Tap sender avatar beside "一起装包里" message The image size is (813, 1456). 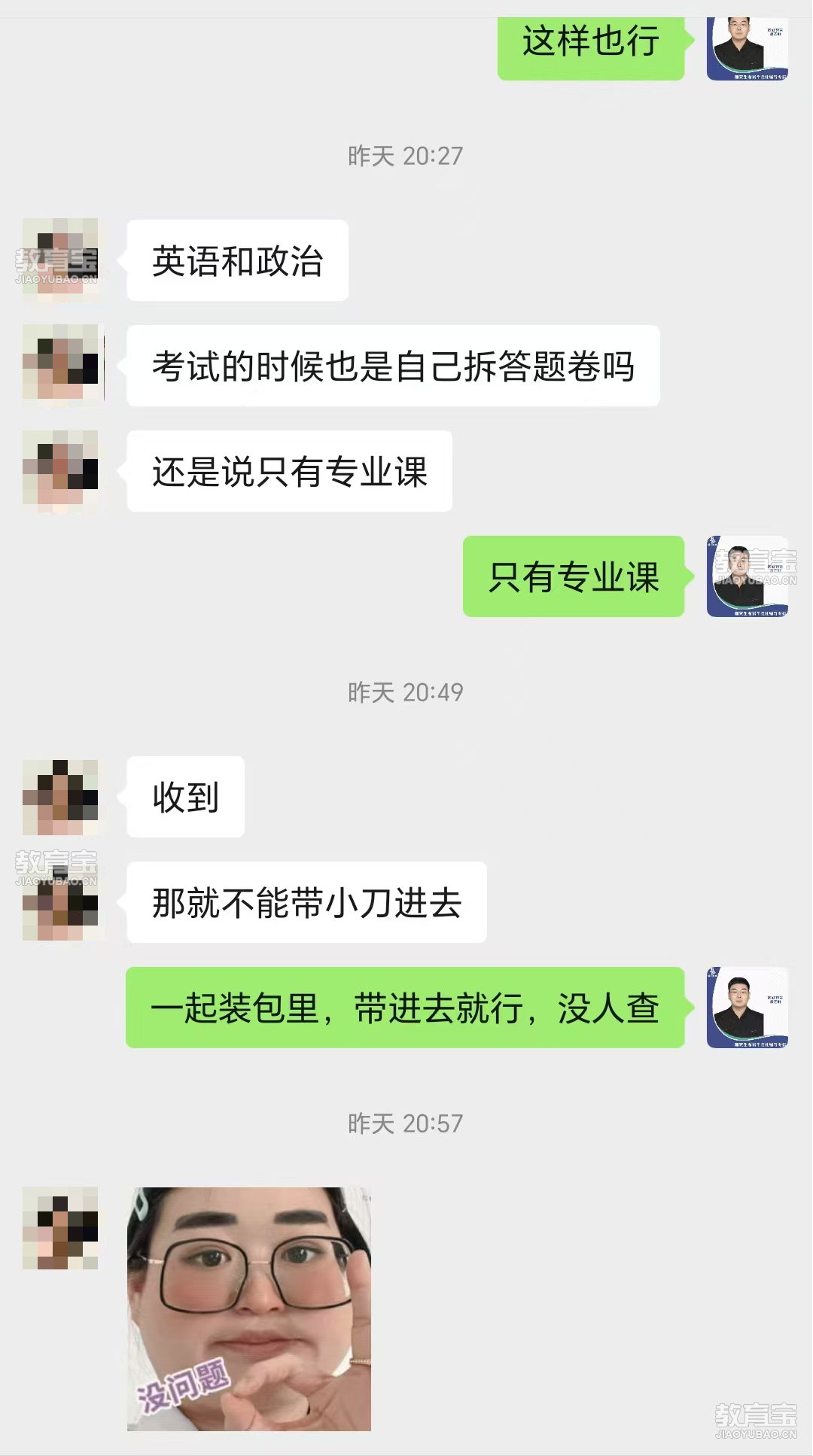[747, 1007]
